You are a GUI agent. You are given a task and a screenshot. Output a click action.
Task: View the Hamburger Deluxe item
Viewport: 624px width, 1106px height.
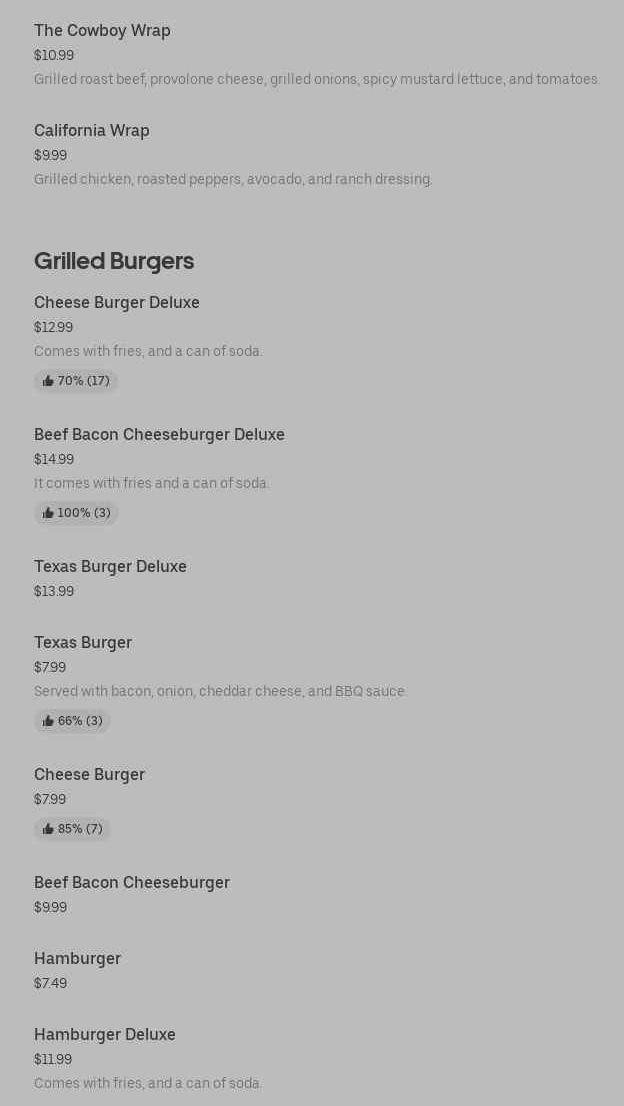[x=105, y=1035]
